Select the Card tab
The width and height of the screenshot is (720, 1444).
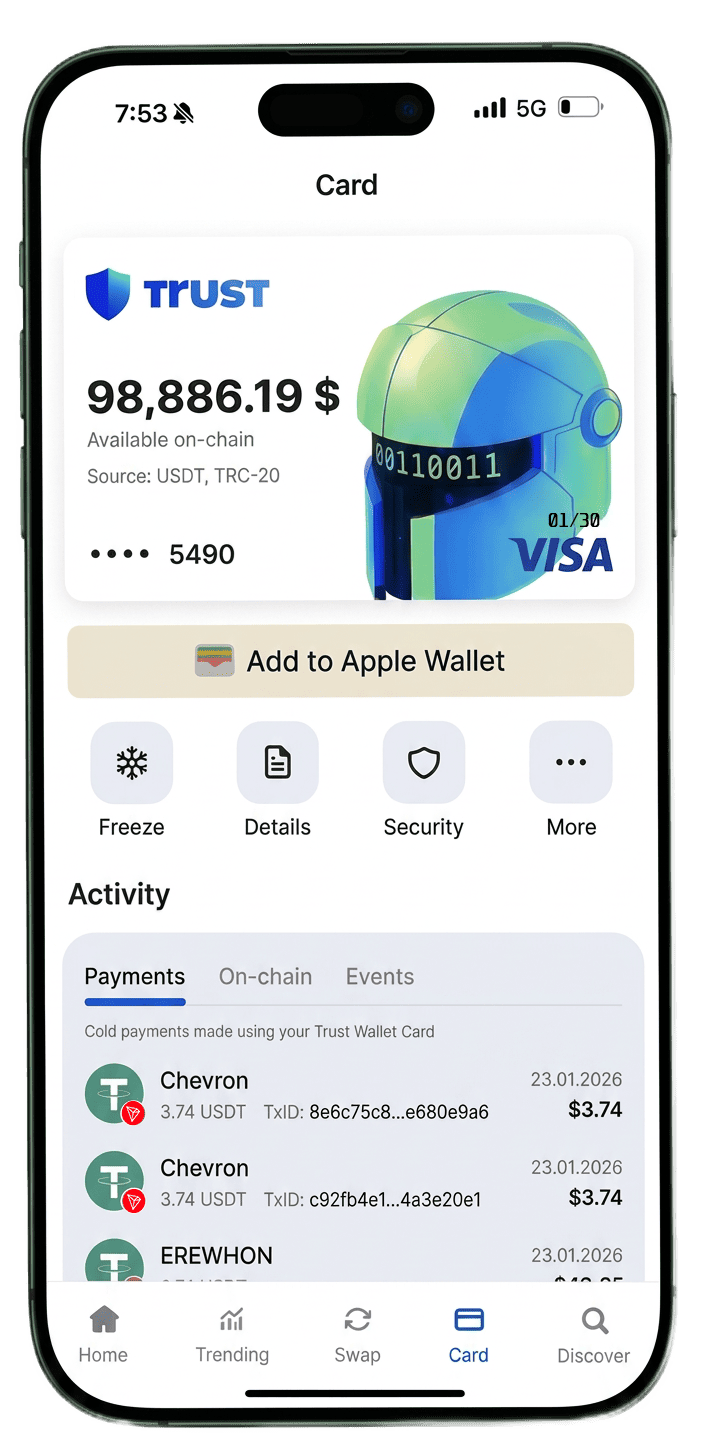point(468,1335)
